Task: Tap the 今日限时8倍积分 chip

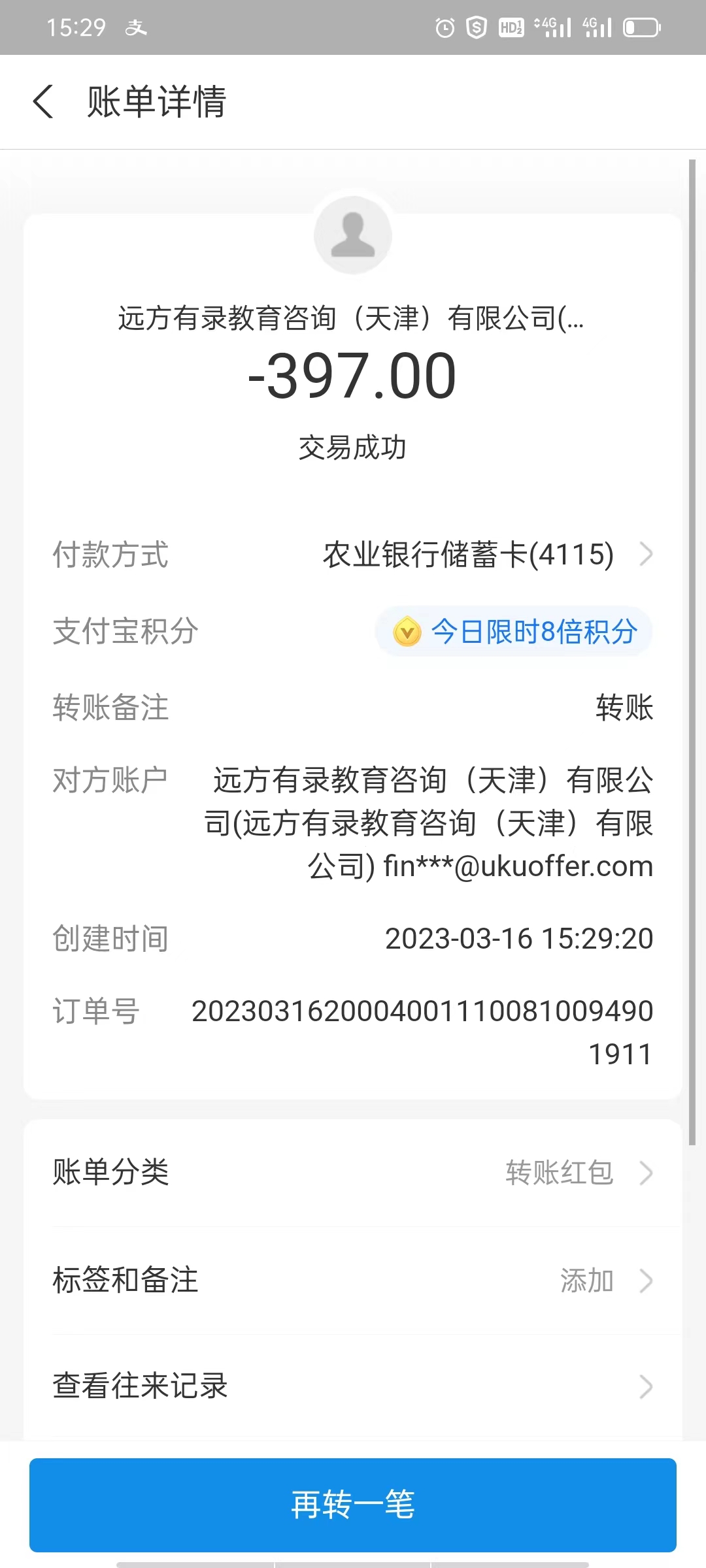Action: click(514, 632)
